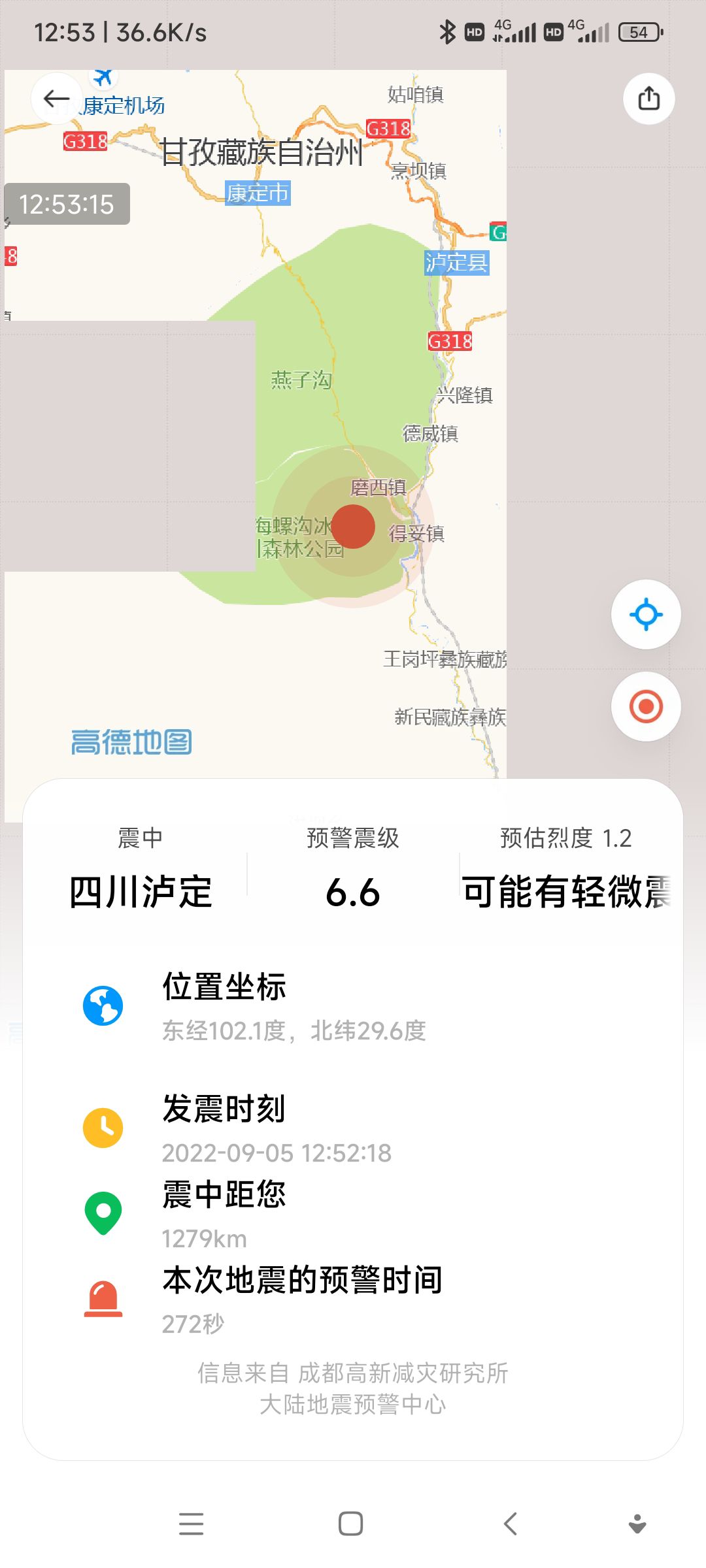Image resolution: width=706 pixels, height=1568 pixels.
Task: Open recent apps from the navigation bar
Action: click(191, 1524)
